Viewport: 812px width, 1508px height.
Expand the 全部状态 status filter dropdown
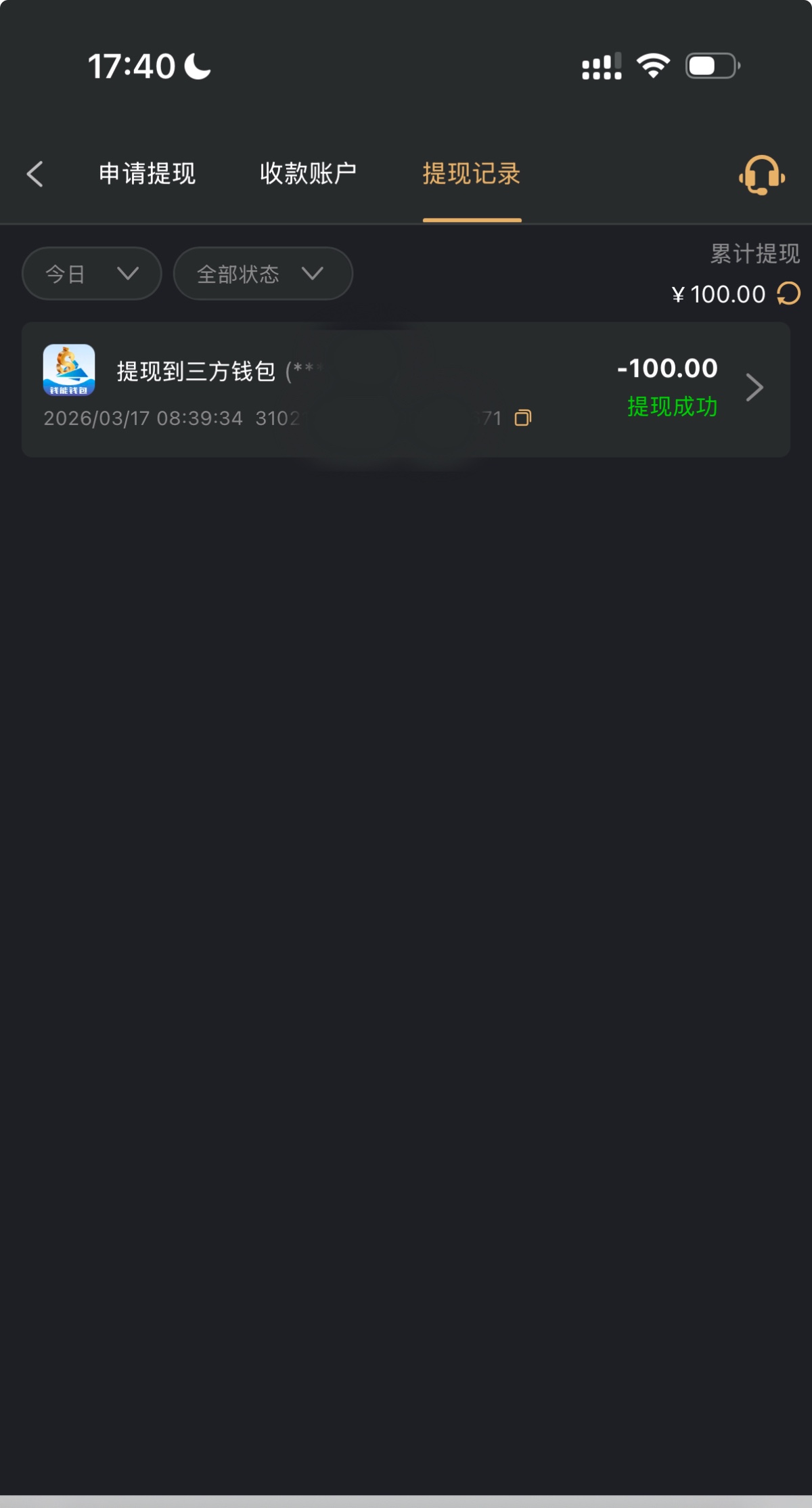point(263,273)
